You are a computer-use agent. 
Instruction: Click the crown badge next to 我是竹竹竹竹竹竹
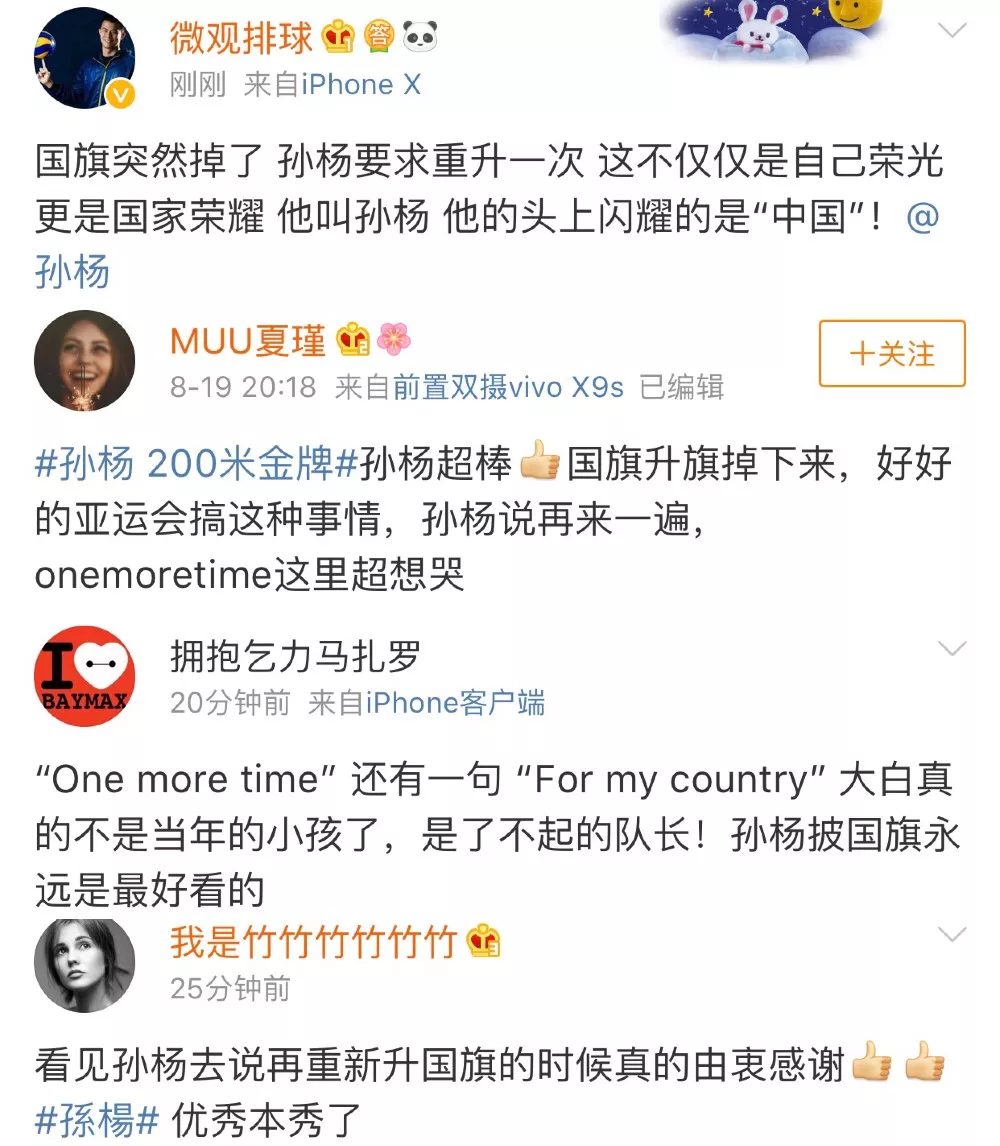pyautogui.click(x=481, y=939)
